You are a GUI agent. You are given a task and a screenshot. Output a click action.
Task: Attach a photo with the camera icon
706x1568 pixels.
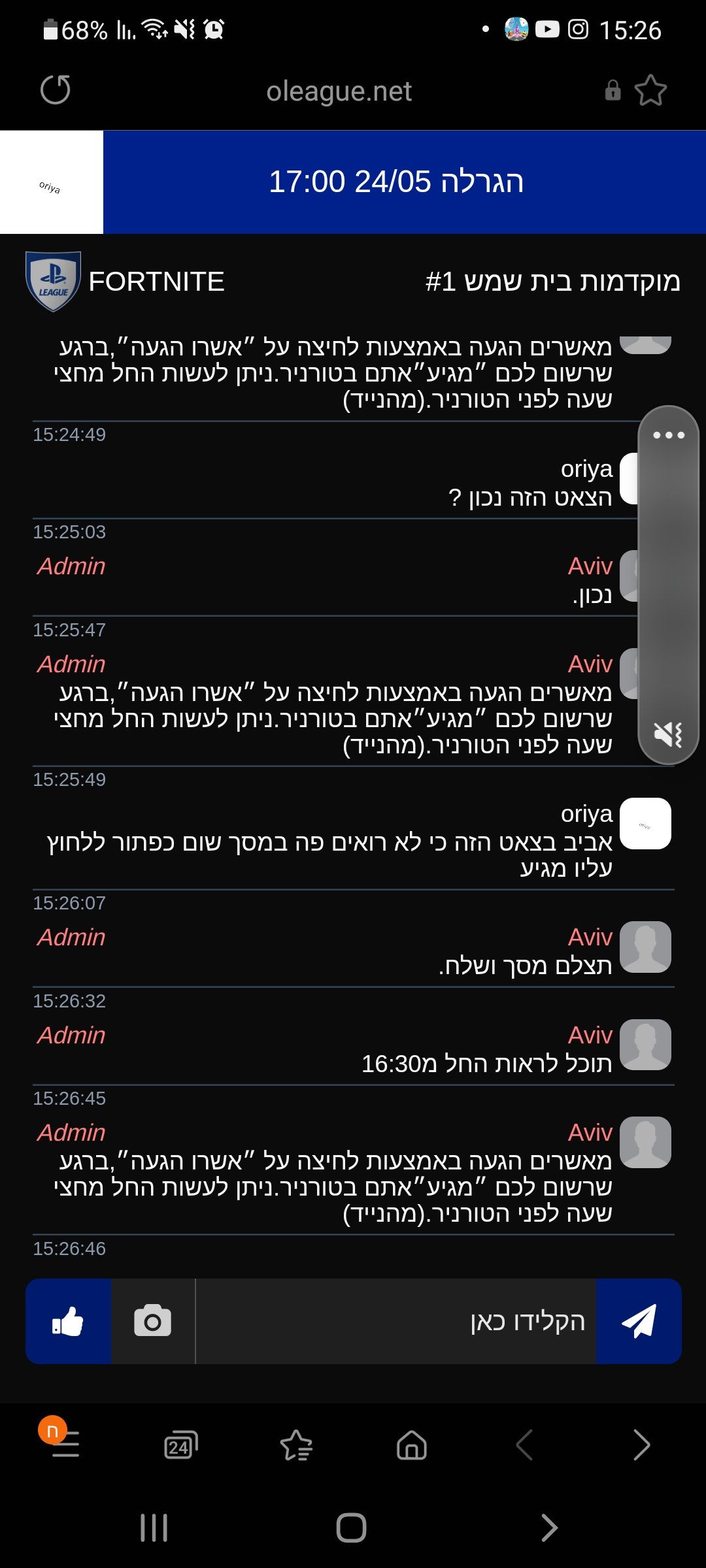coord(153,1321)
